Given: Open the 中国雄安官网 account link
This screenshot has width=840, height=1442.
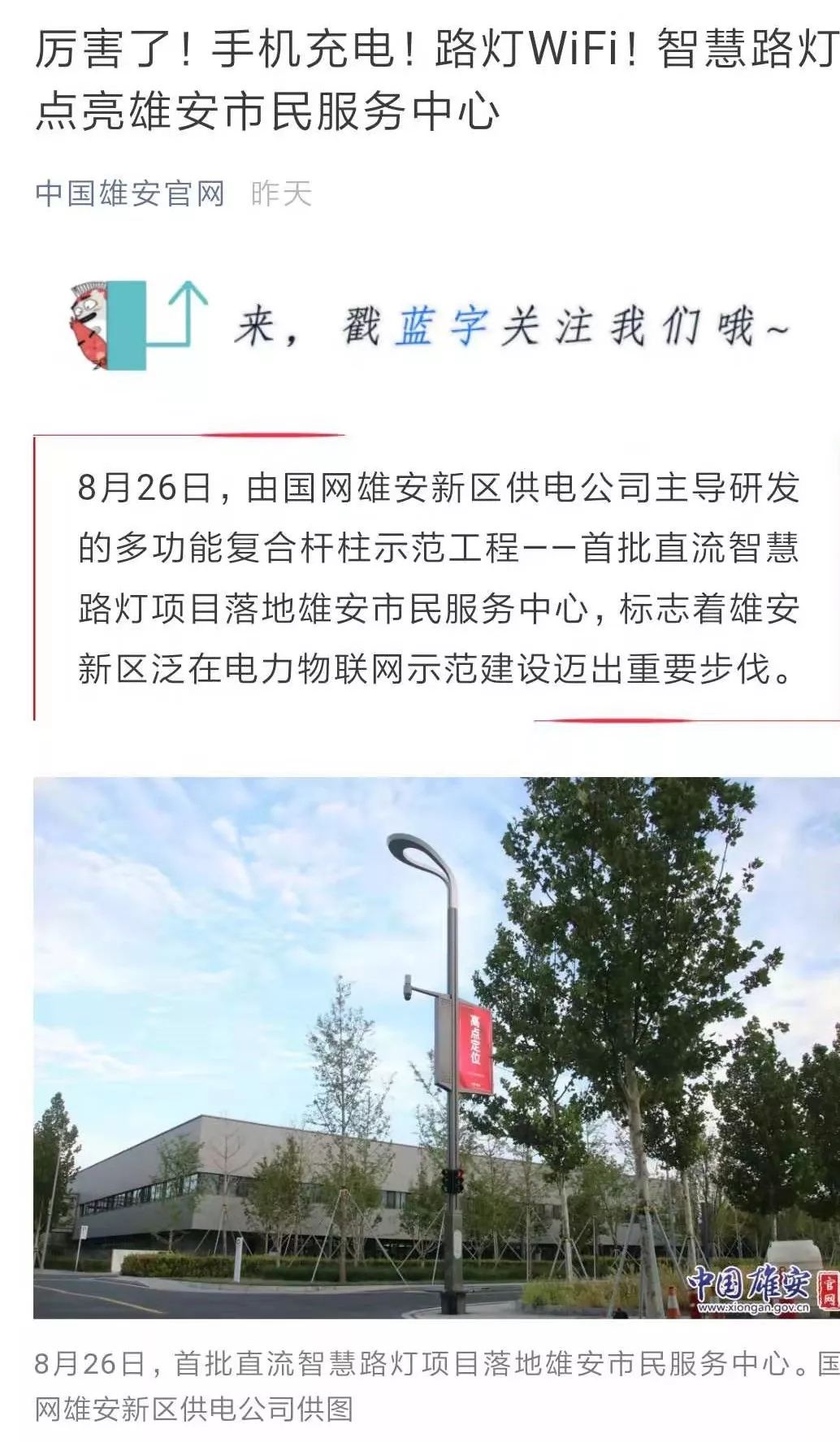Looking at the screenshot, I should click(130, 194).
